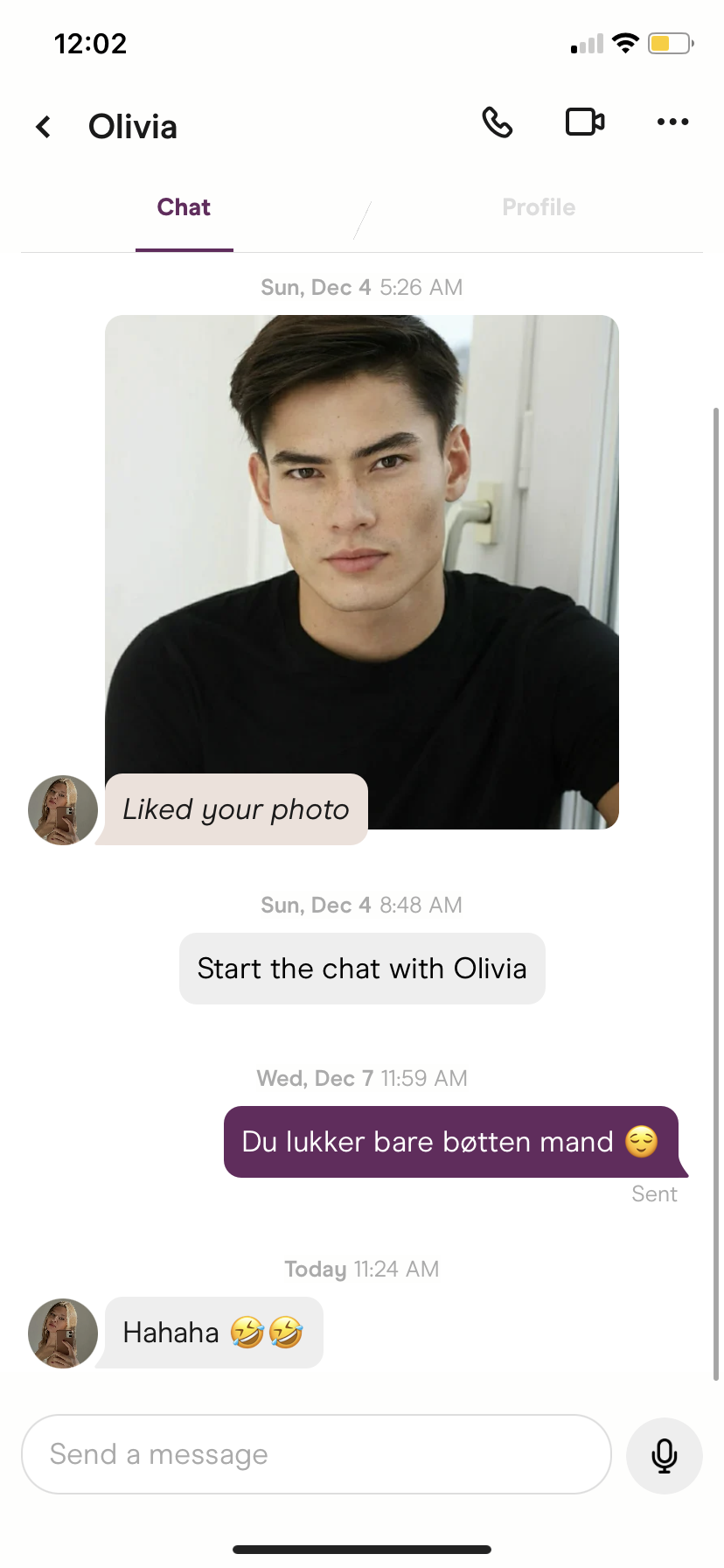Start a voice call with Olivia
This screenshot has height=1568, width=724.
point(498,122)
